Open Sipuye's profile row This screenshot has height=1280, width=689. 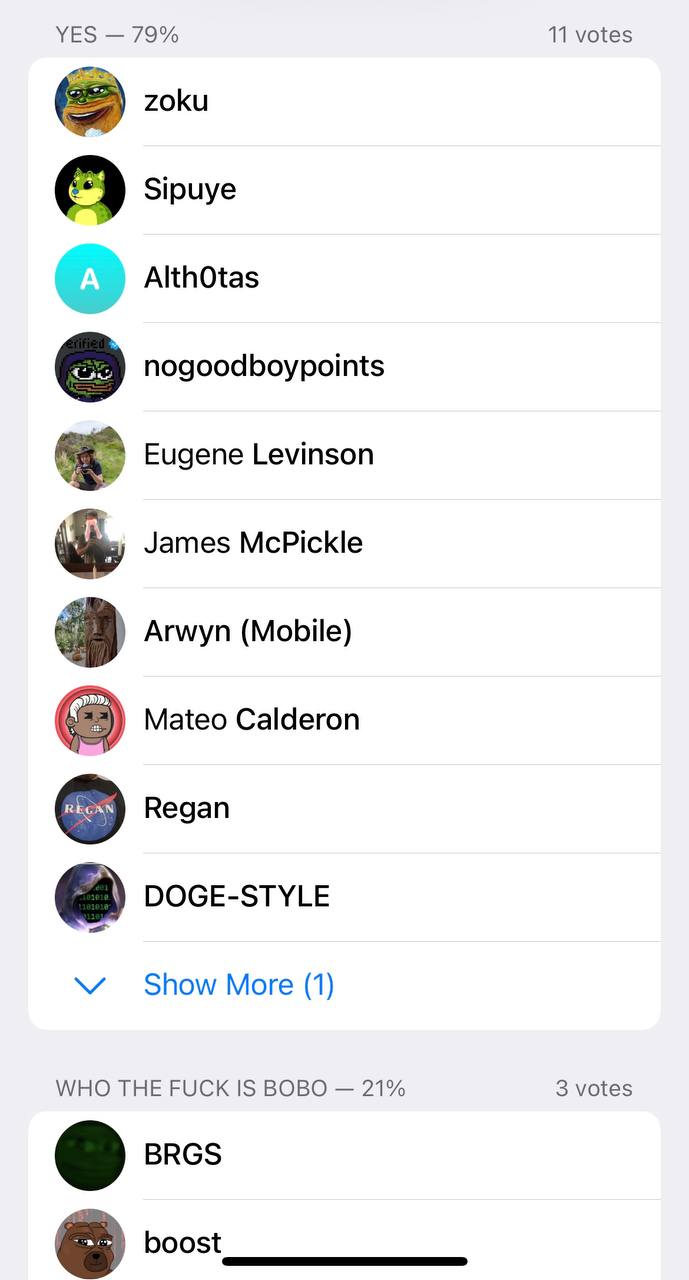coord(344,190)
